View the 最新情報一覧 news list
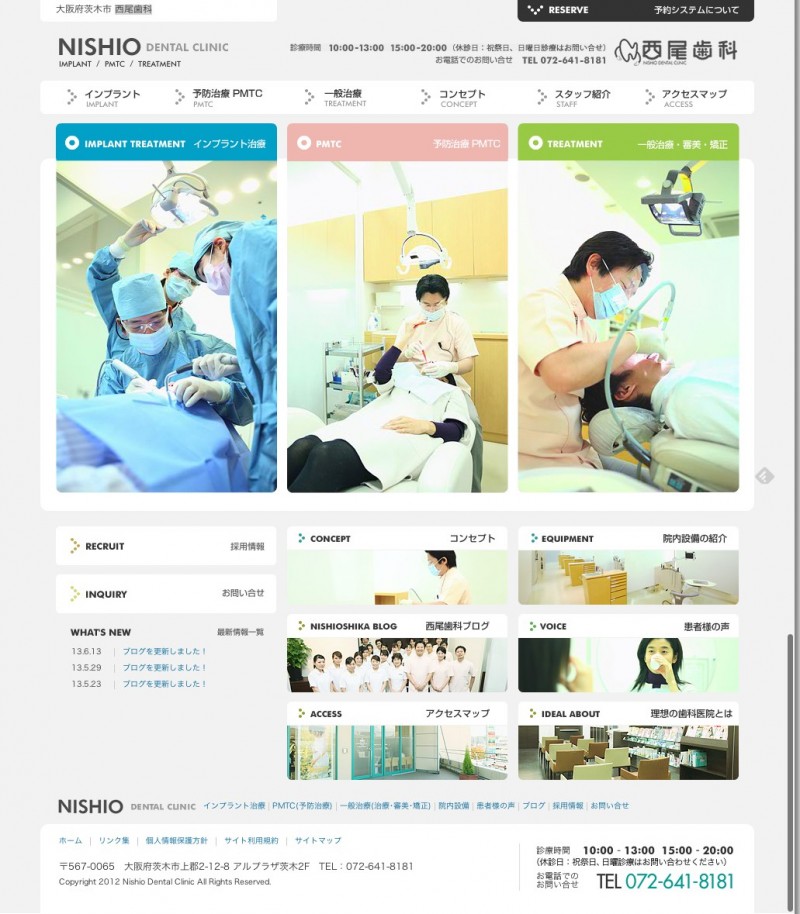The height and width of the screenshot is (914, 800). (x=240, y=632)
